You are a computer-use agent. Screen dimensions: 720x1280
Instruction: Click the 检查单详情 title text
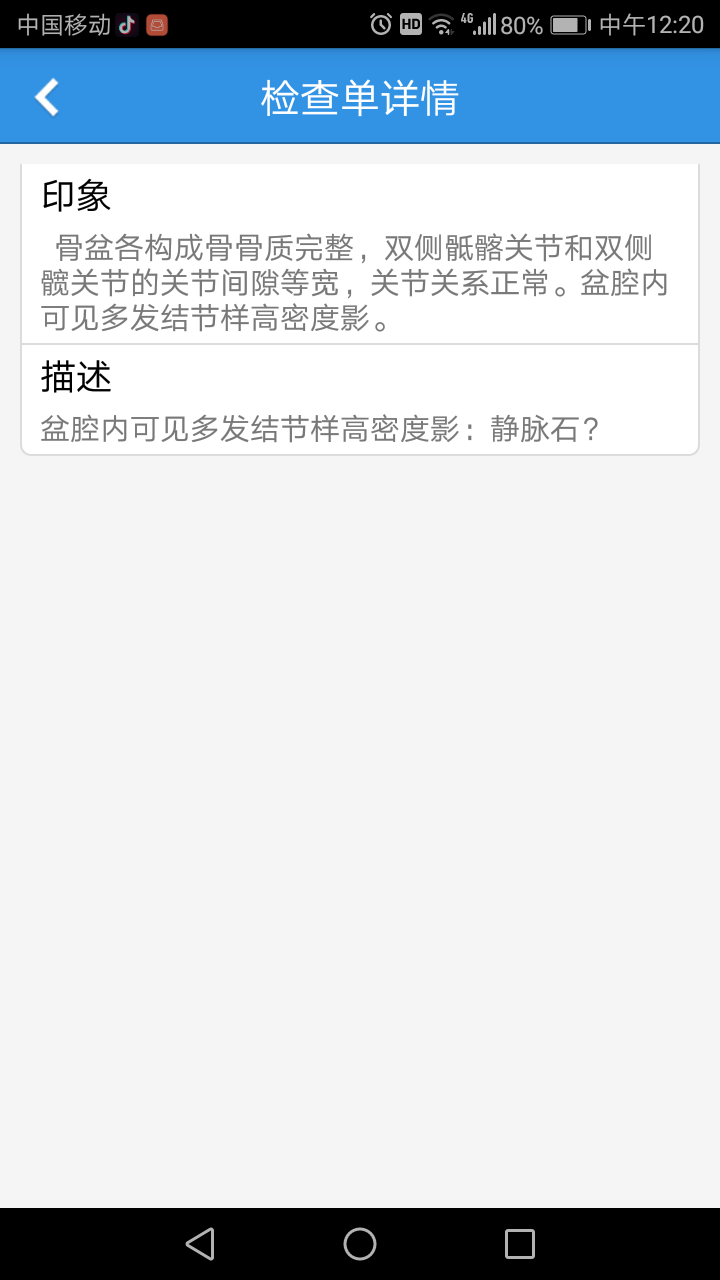click(360, 96)
